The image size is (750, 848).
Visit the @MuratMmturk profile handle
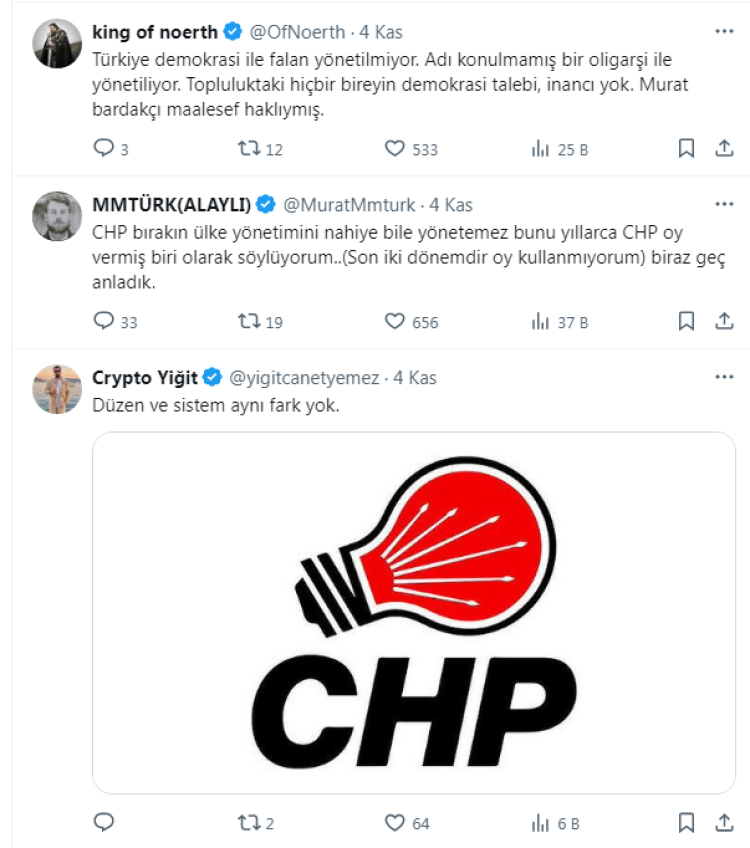[349, 205]
